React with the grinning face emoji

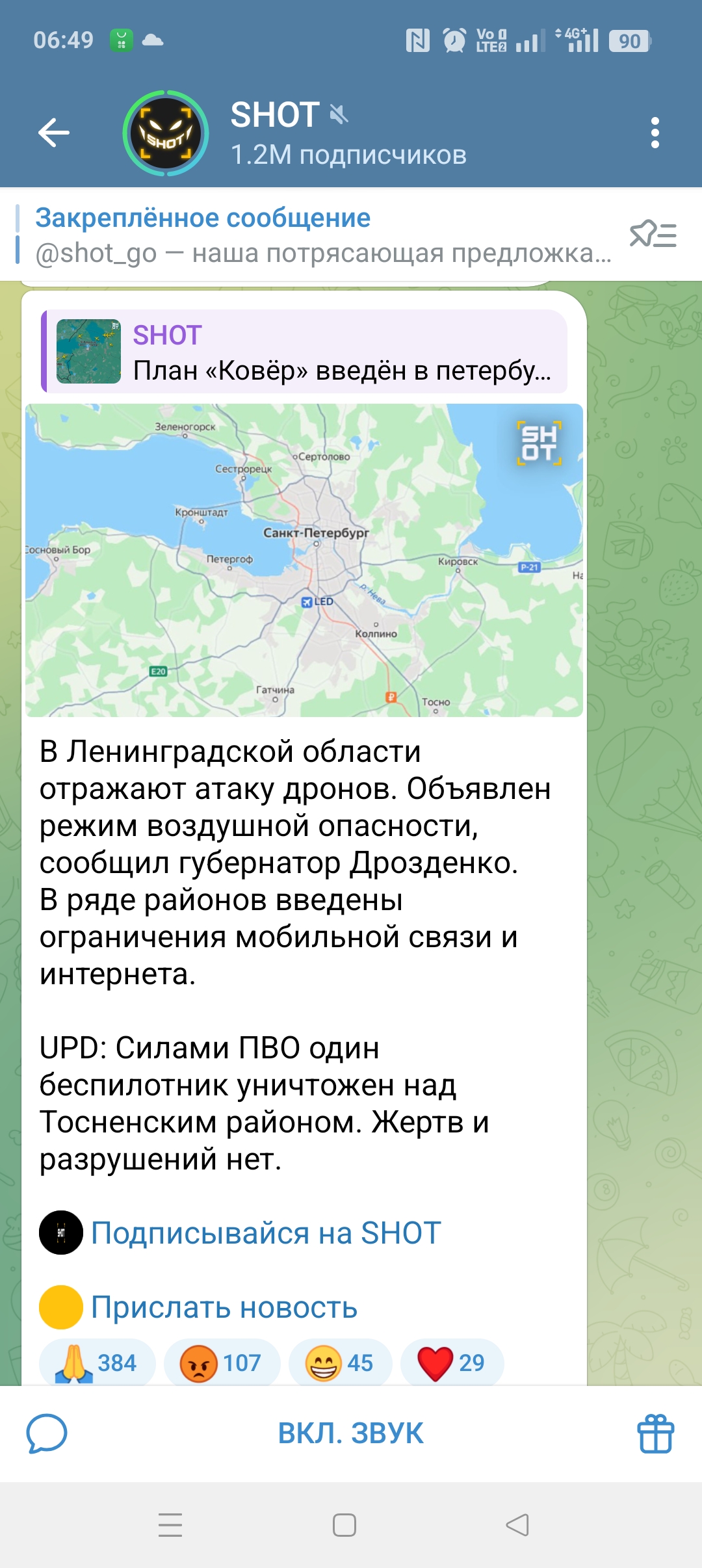[x=340, y=1362]
